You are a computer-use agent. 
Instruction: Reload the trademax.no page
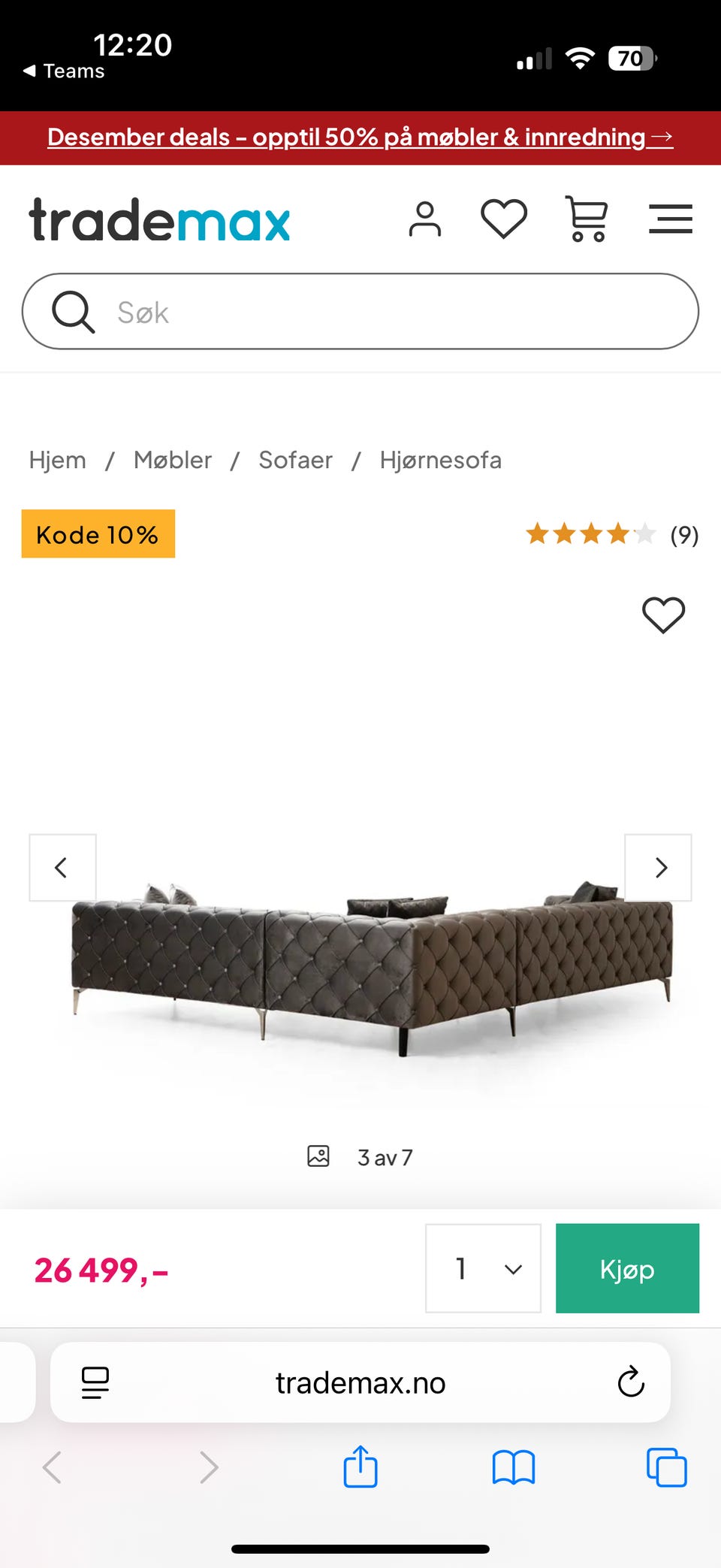point(631,1382)
